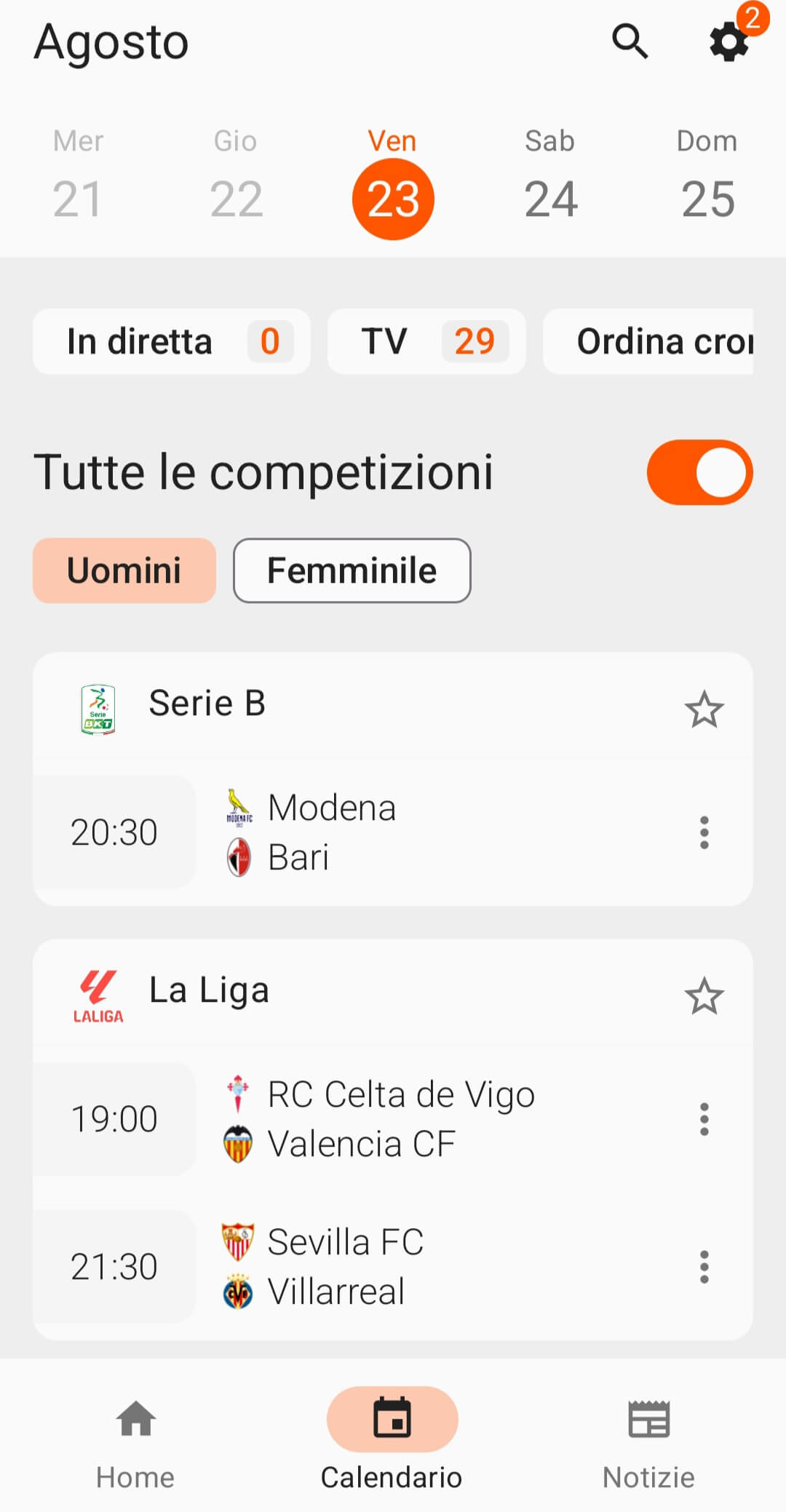The height and width of the screenshot is (1512, 786).
Task: Favorite the La Liga competition
Action: [x=704, y=995]
